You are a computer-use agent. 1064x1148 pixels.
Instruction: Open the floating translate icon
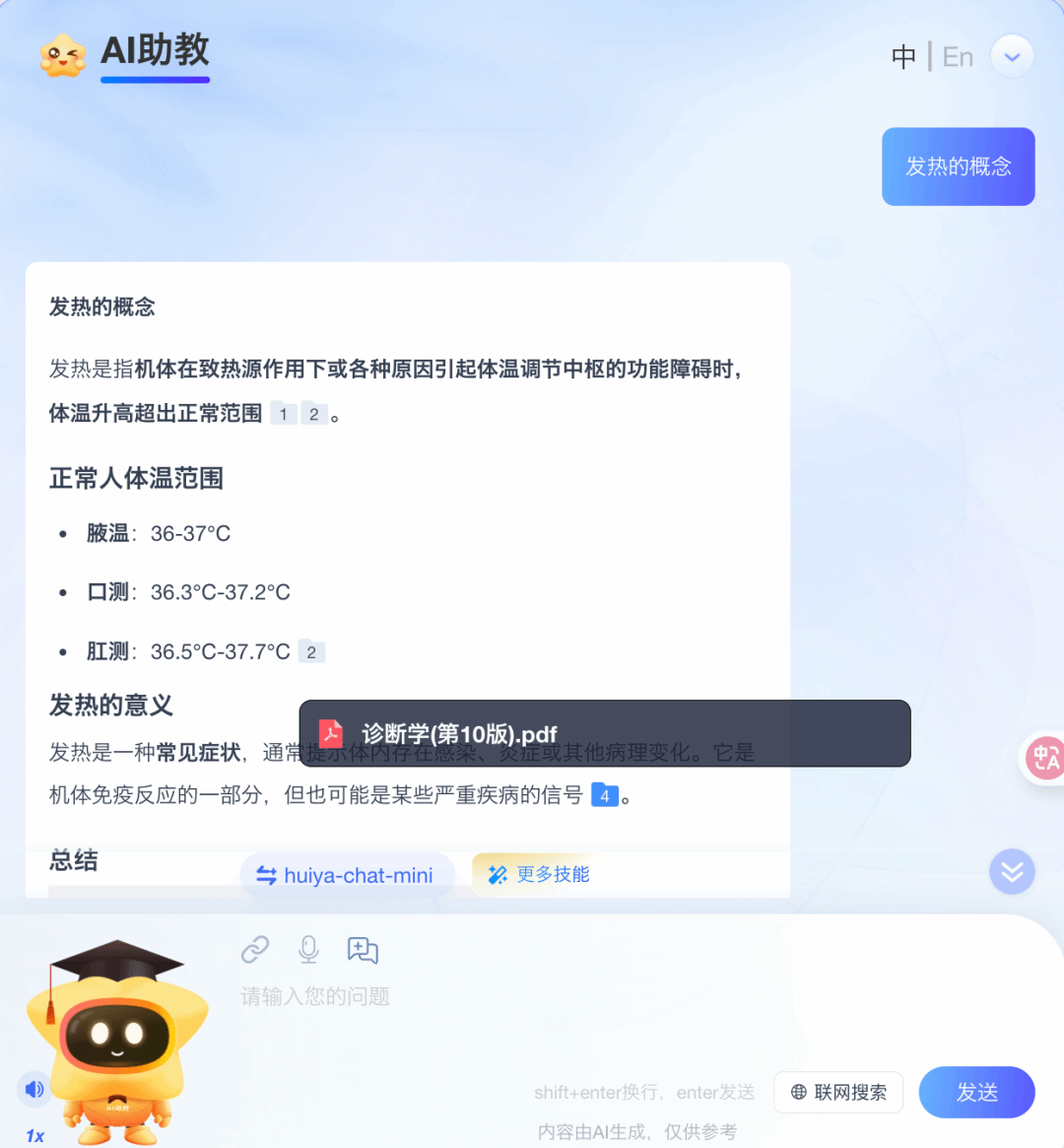(x=1045, y=758)
